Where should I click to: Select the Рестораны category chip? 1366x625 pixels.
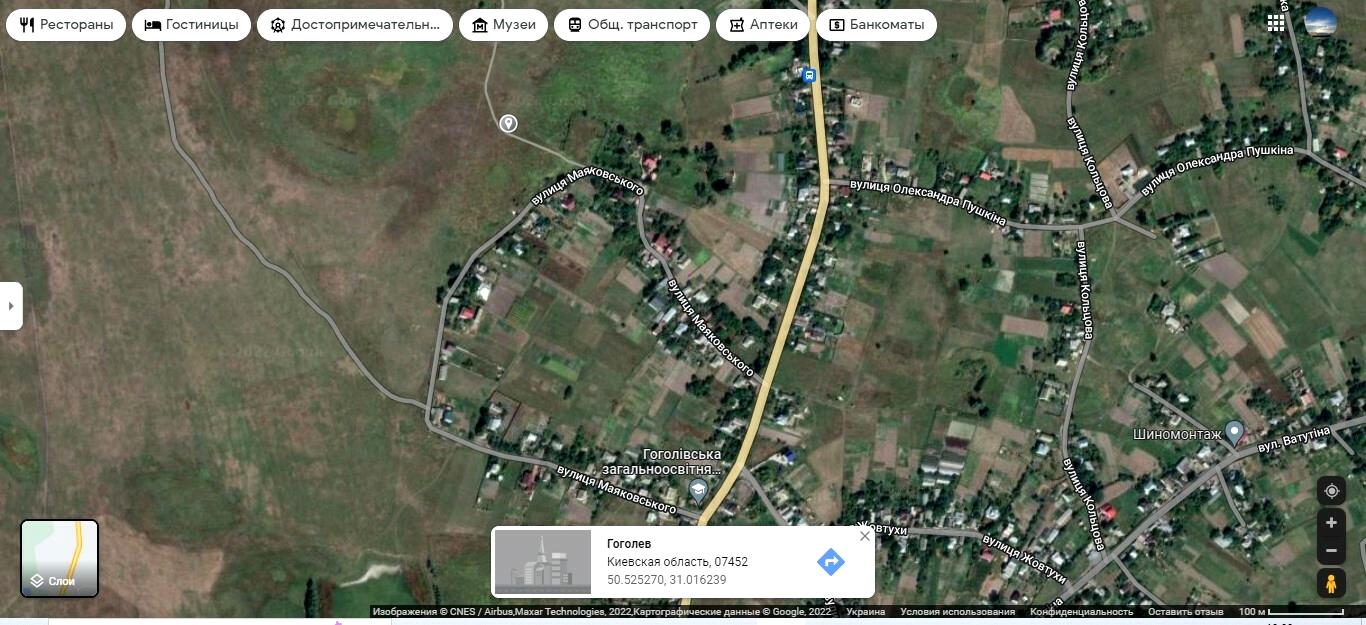66,25
